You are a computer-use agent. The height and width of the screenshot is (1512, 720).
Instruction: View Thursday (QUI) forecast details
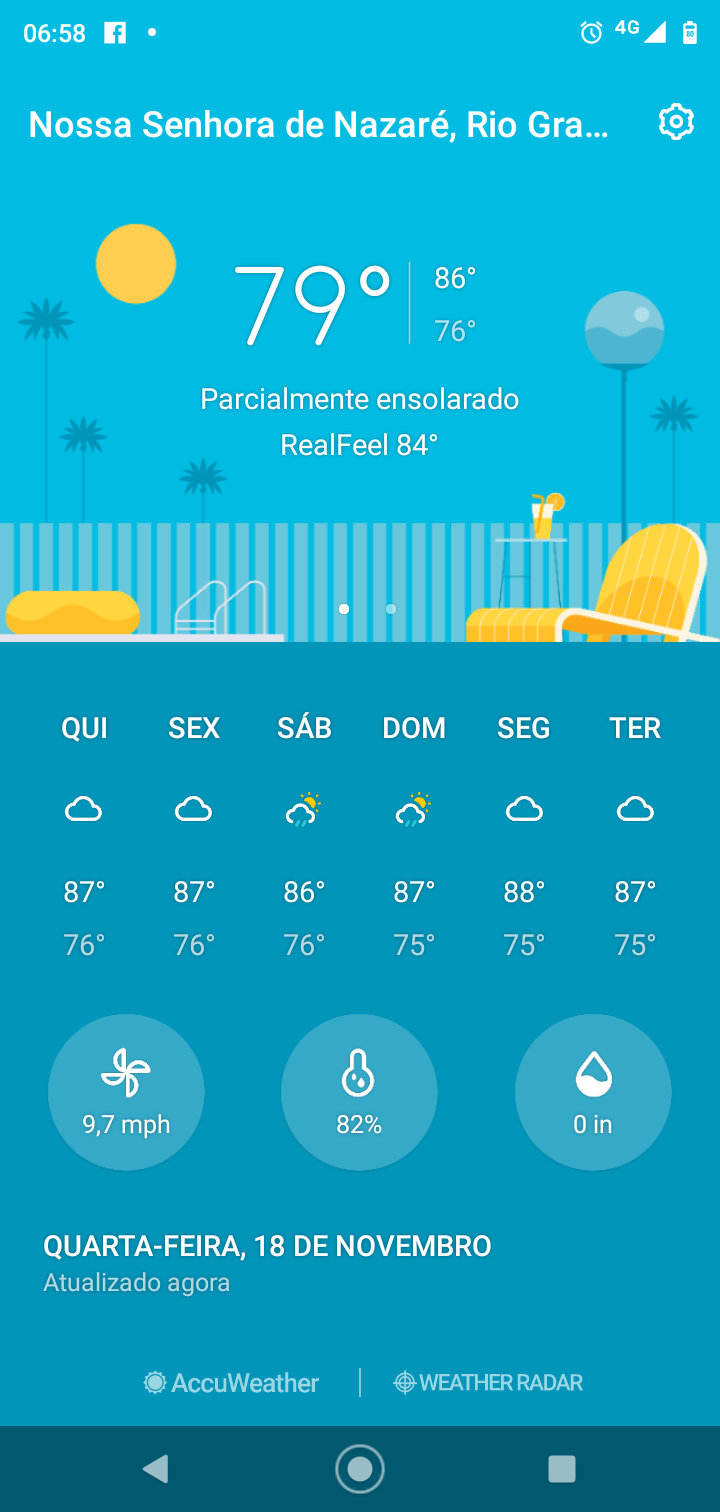point(84,833)
